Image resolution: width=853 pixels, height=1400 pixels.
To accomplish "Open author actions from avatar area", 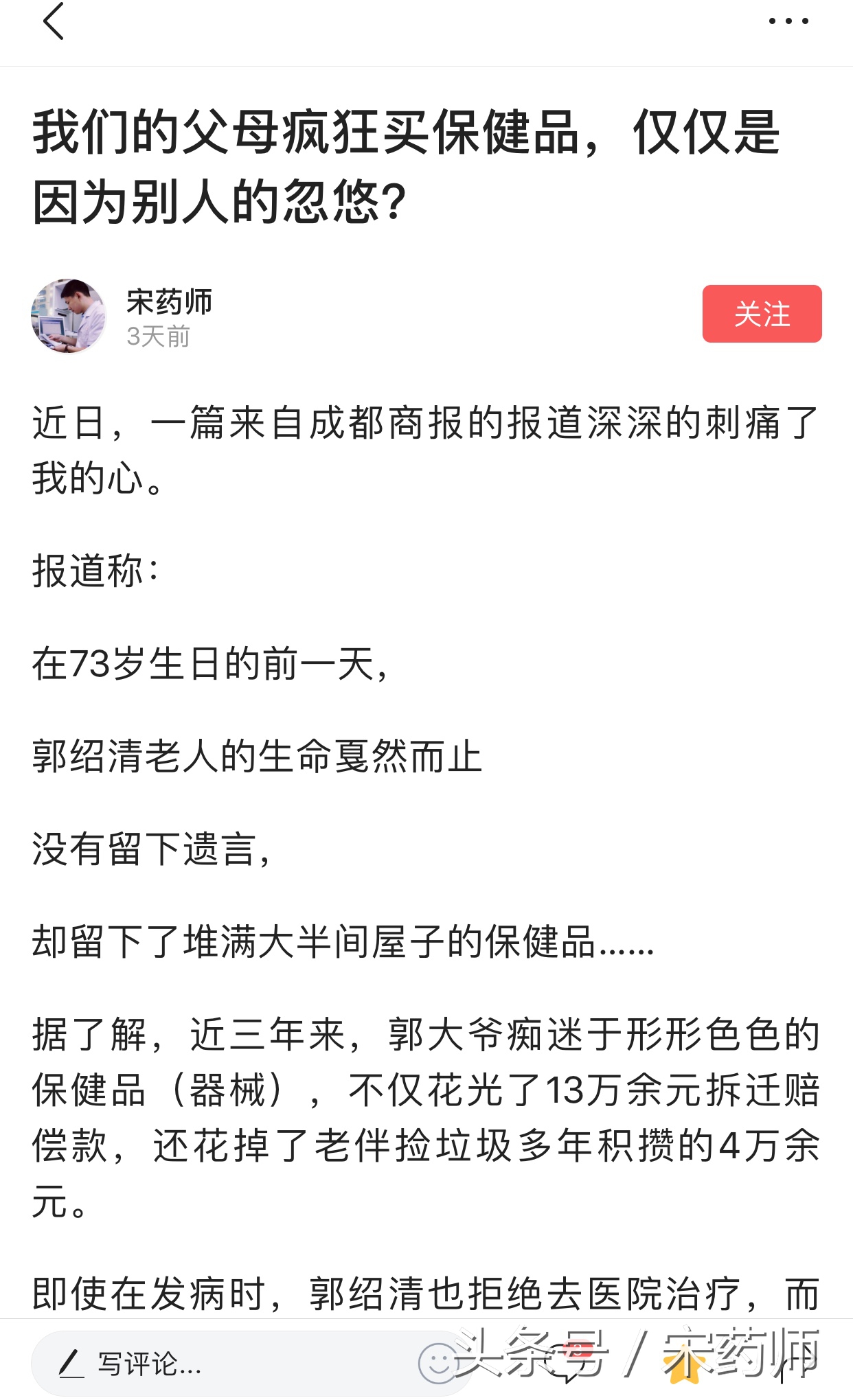I will coord(69,316).
